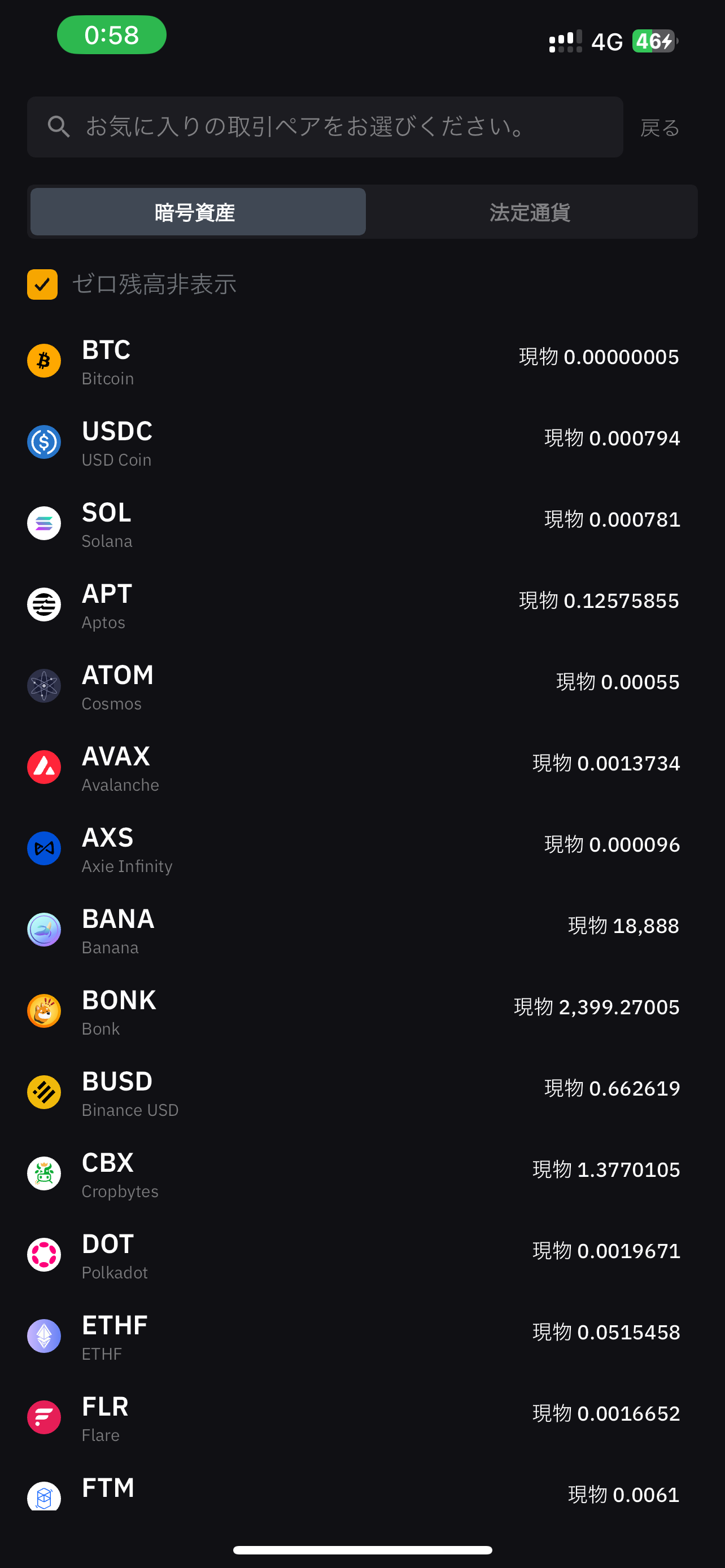Screen dimensions: 725x1568
Task: Tap the ETHF row
Action: (x=362, y=1336)
